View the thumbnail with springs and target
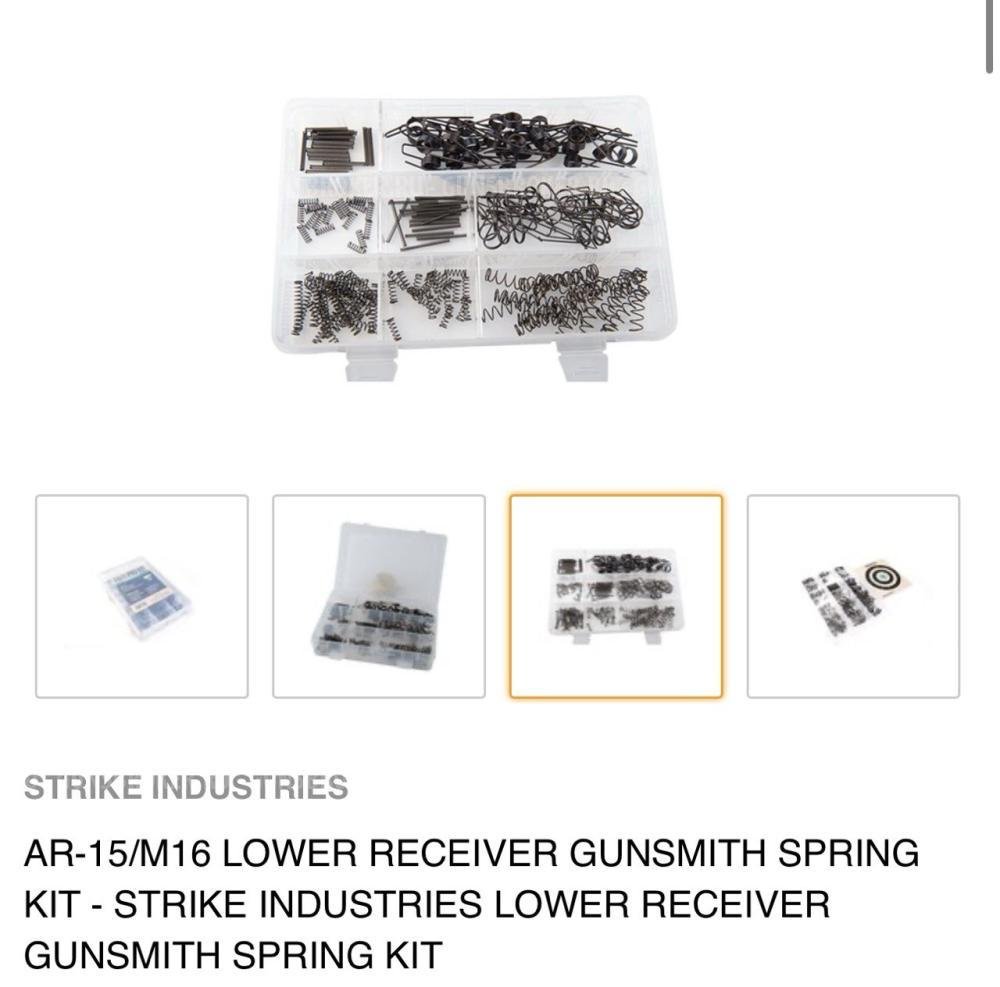 pyautogui.click(x=853, y=596)
